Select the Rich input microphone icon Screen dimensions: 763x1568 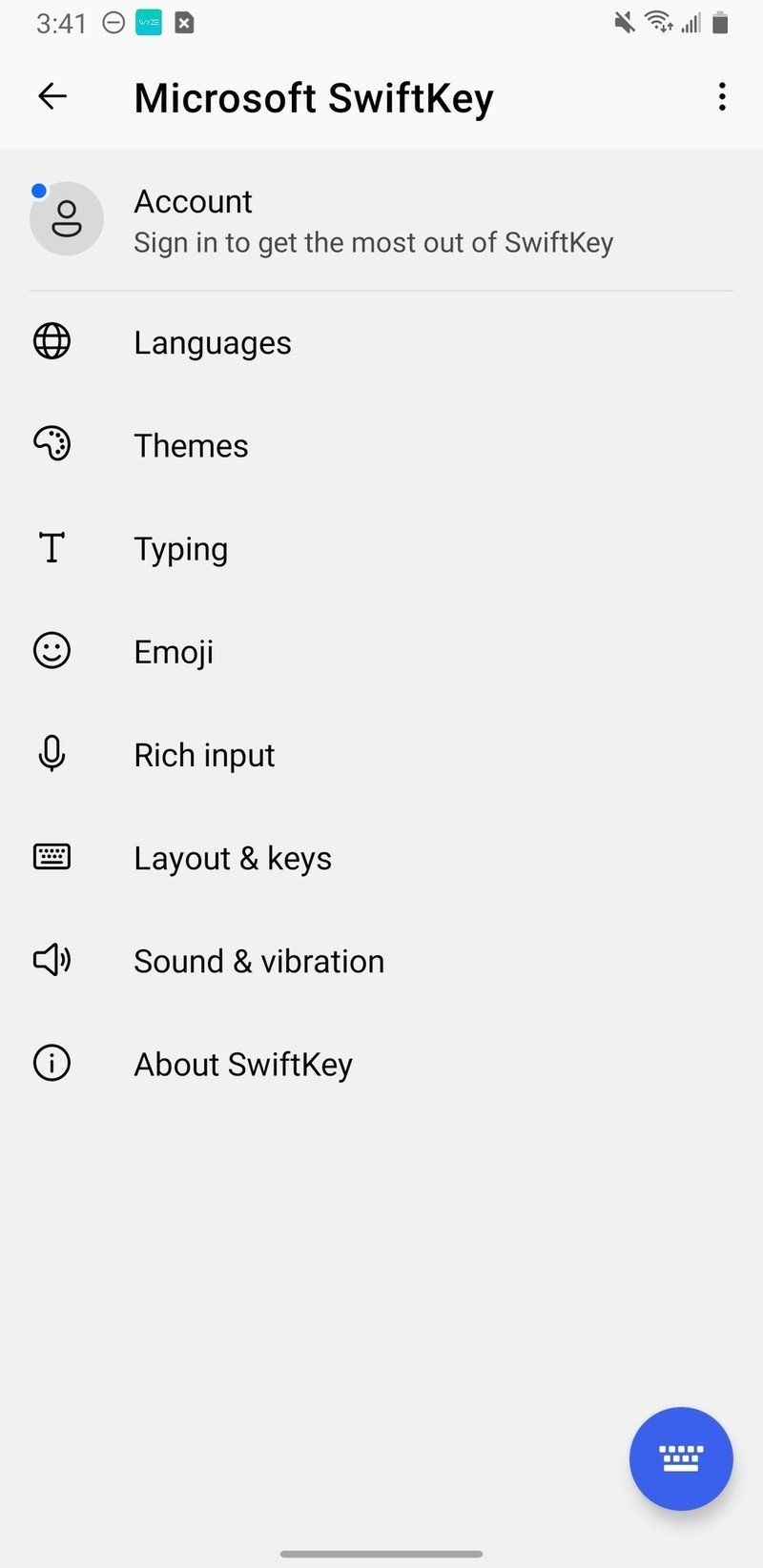52,754
